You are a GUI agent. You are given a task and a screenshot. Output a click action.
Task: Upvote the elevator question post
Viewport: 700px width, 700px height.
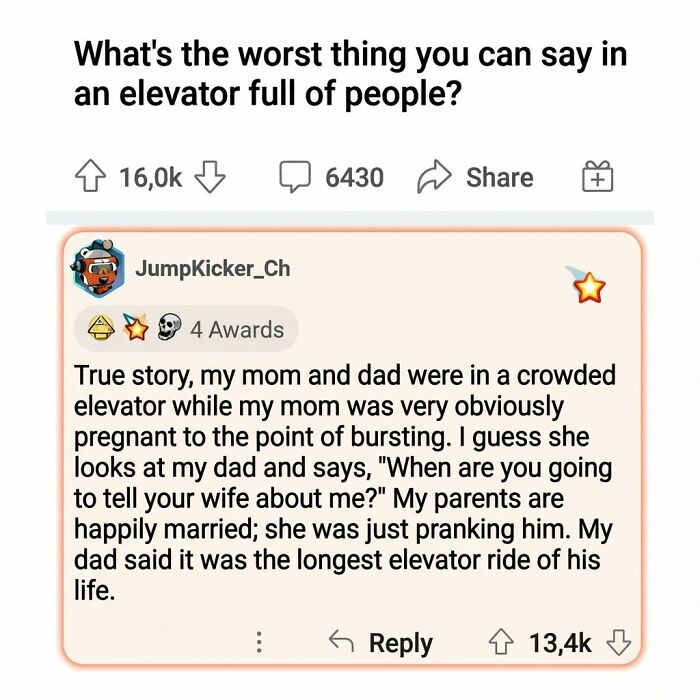point(92,178)
